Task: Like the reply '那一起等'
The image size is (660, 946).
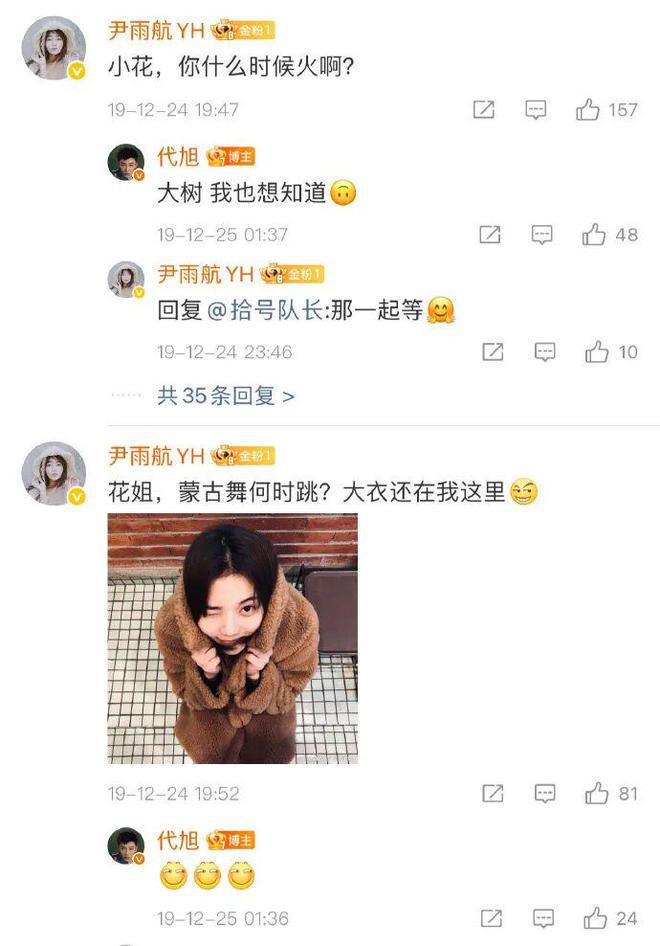Action: click(597, 352)
